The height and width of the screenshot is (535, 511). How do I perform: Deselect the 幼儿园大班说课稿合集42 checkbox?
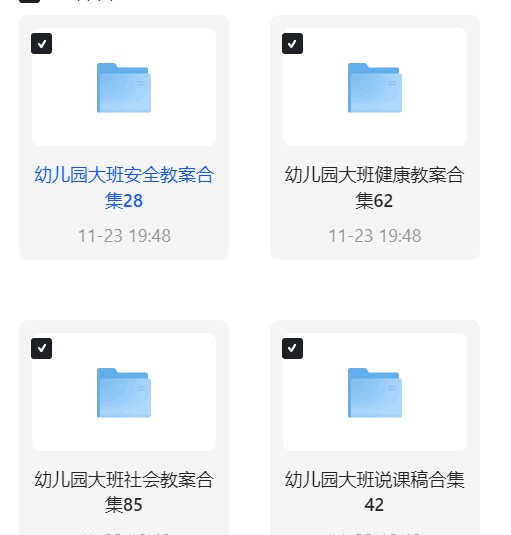click(x=292, y=348)
